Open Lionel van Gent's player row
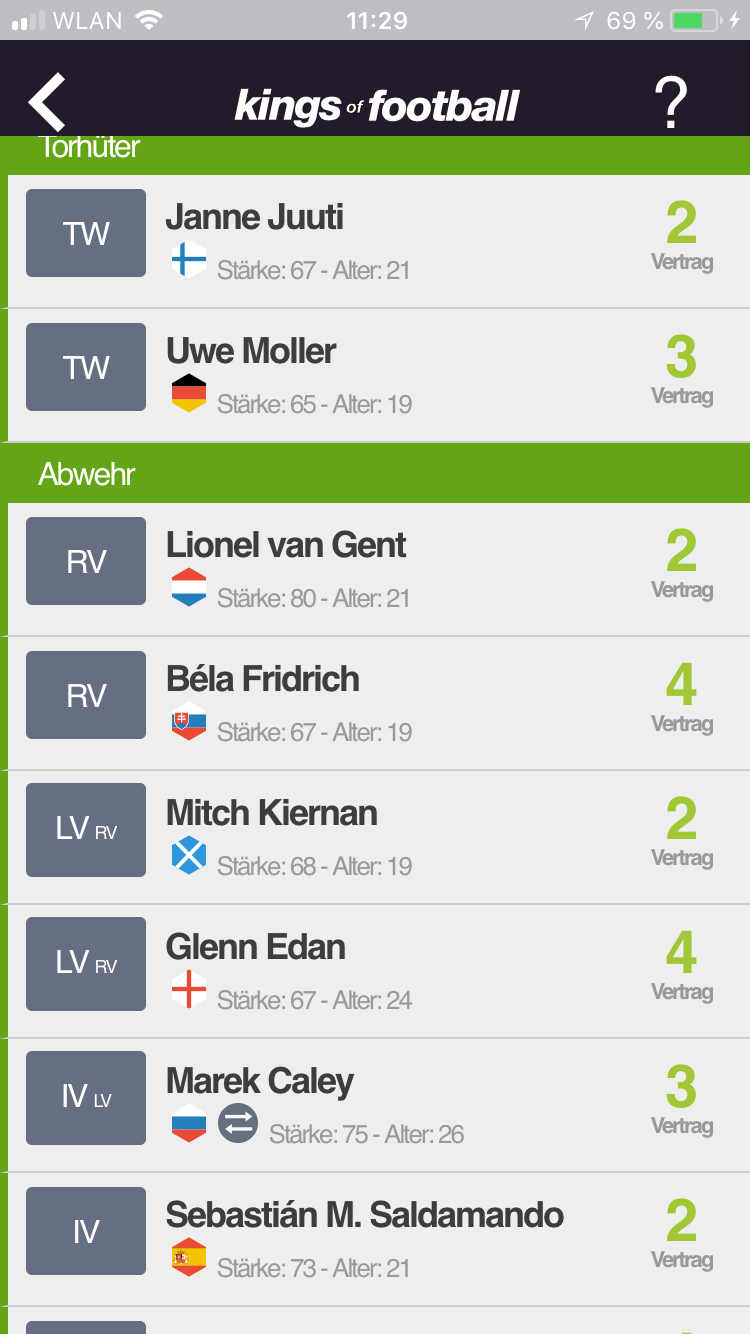This screenshot has width=750, height=1334. [380, 569]
